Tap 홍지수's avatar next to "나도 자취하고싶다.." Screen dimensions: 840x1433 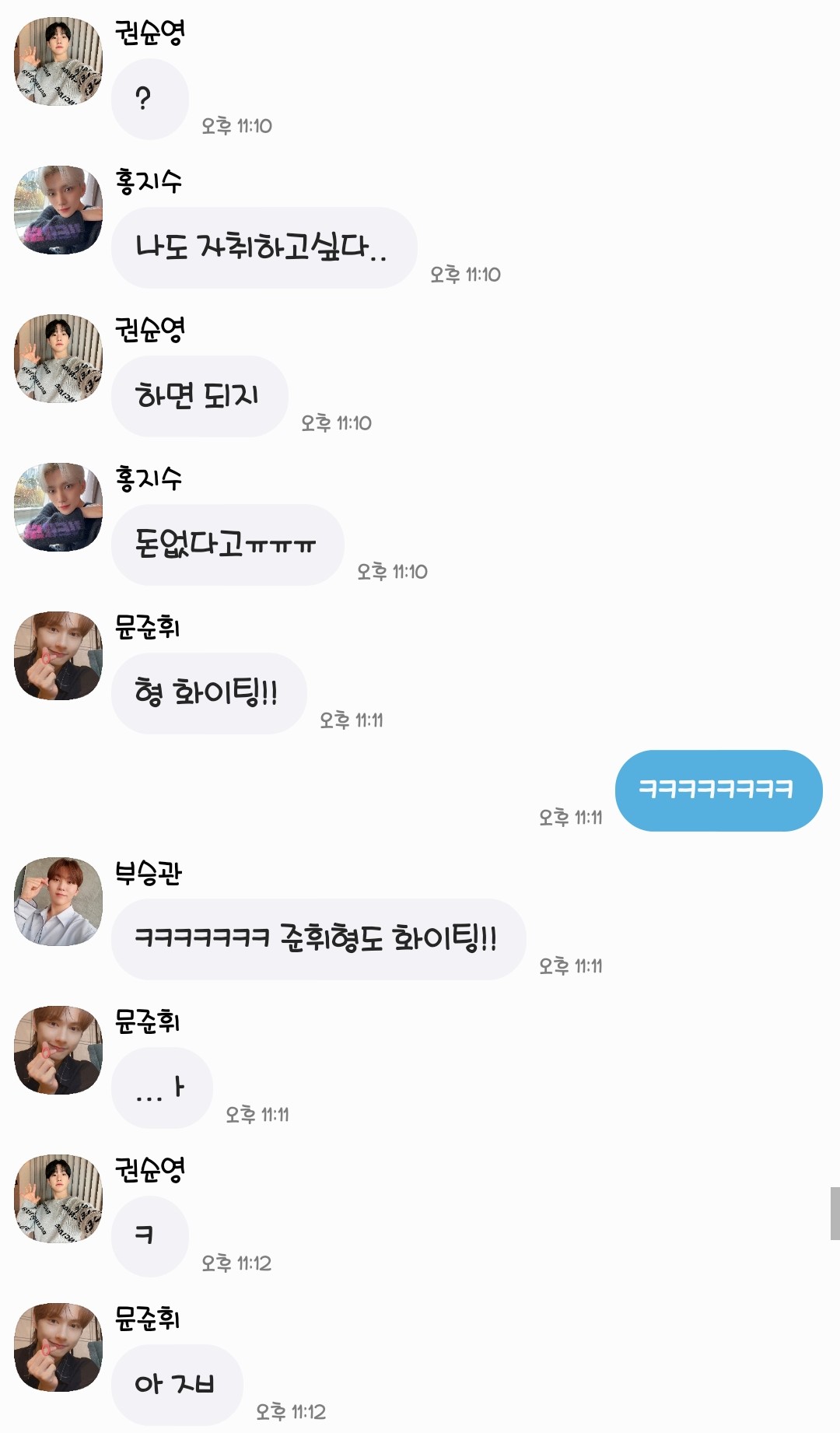click(x=58, y=210)
